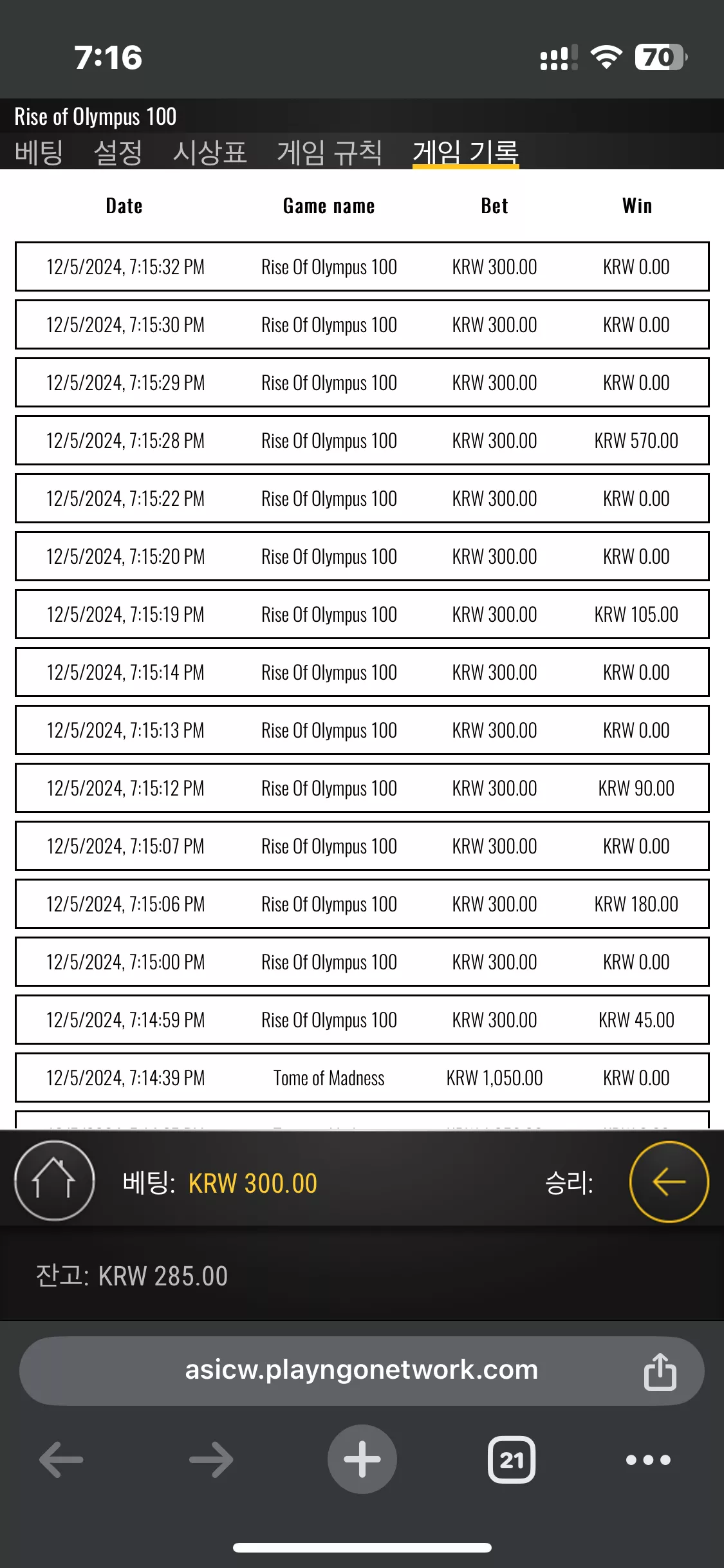The width and height of the screenshot is (724, 1568).
Task: Open the 설정 tab
Action: pos(118,152)
